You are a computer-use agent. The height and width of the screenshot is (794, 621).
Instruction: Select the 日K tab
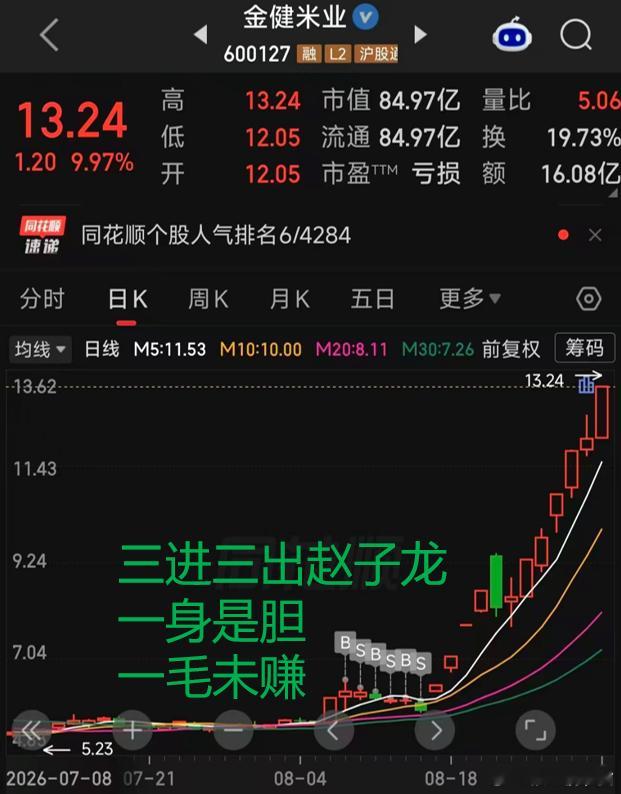[x=128, y=299]
